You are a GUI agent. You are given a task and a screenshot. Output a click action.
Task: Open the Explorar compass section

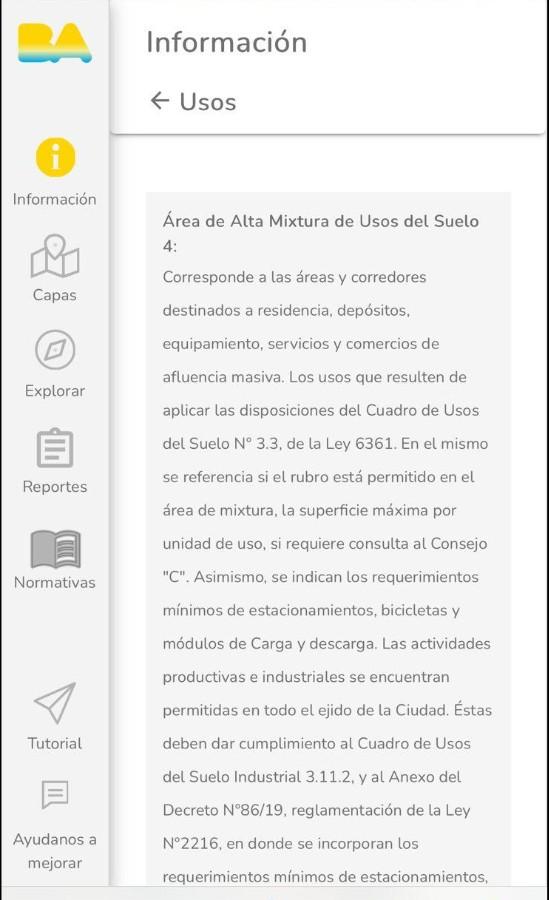point(55,364)
